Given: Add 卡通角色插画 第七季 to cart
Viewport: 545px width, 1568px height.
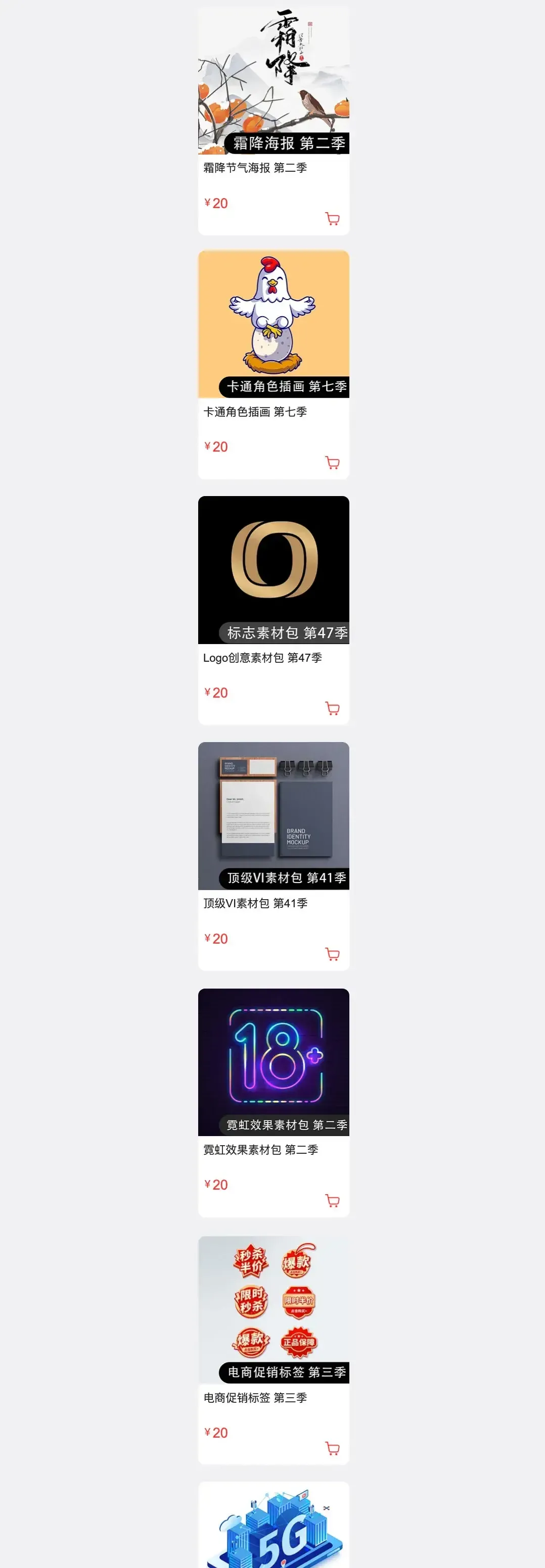Looking at the screenshot, I should [x=333, y=463].
